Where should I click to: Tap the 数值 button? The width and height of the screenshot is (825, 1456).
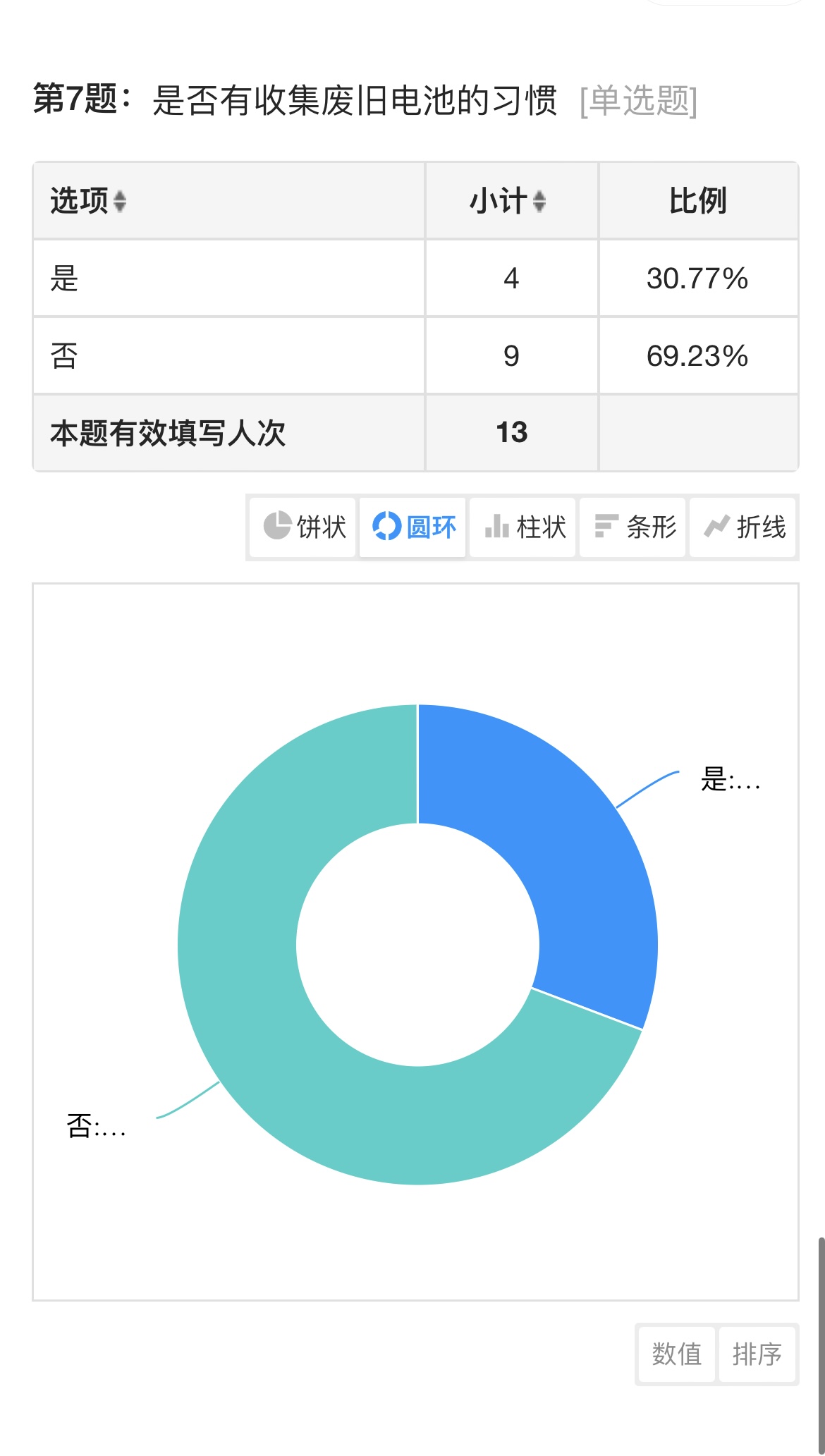point(677,1354)
